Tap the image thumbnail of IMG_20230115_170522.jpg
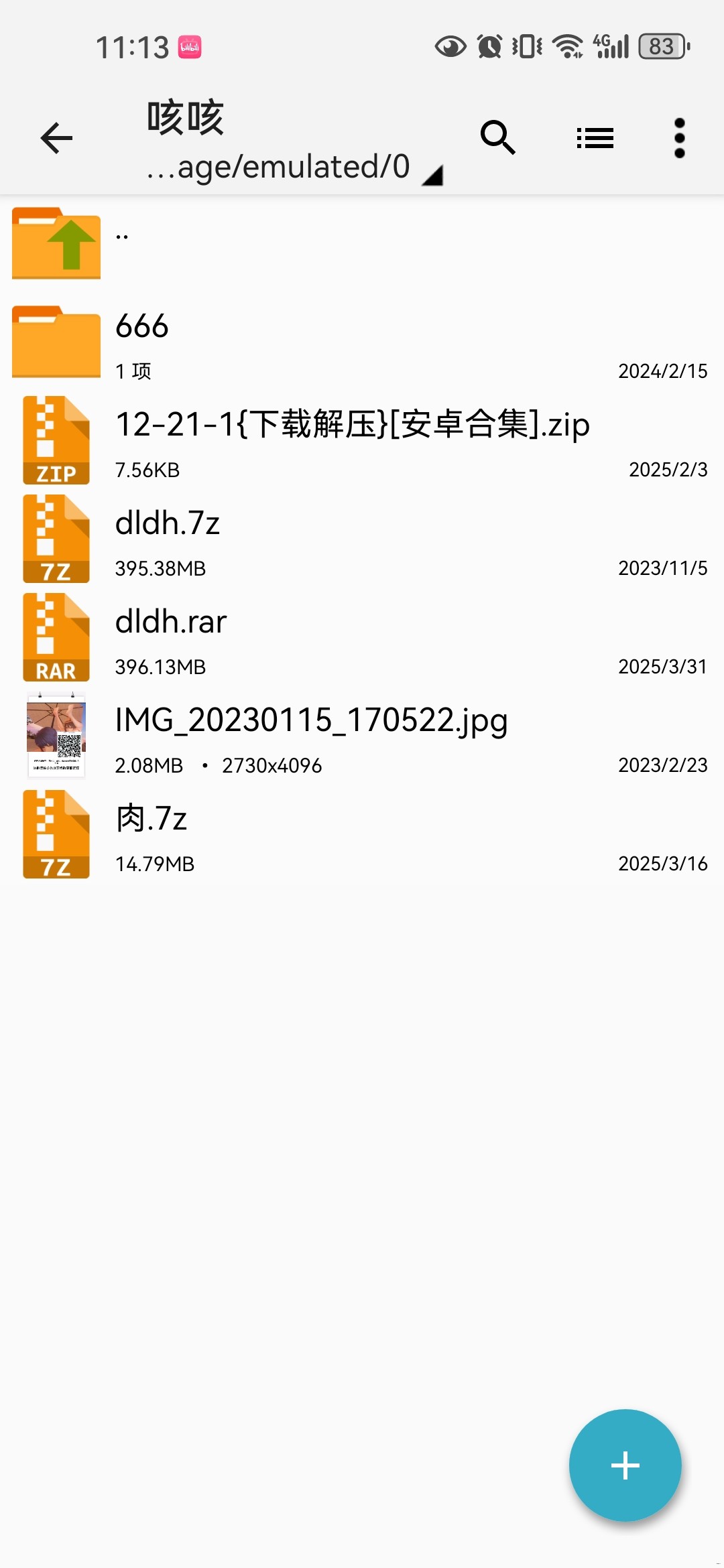Viewport: 724px width, 1568px height. [x=56, y=734]
